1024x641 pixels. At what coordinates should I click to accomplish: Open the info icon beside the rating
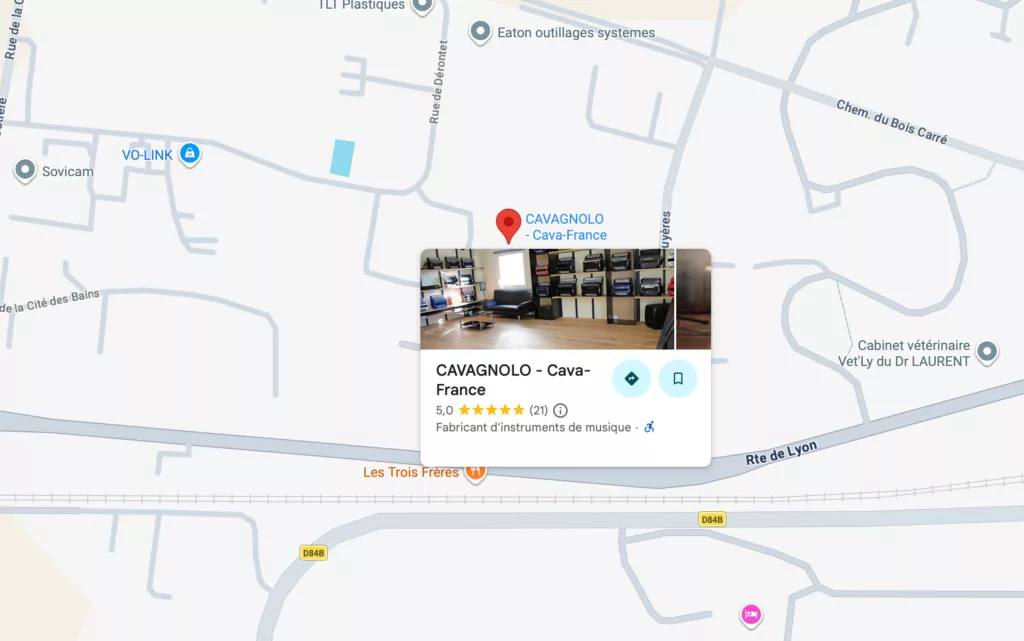560,410
